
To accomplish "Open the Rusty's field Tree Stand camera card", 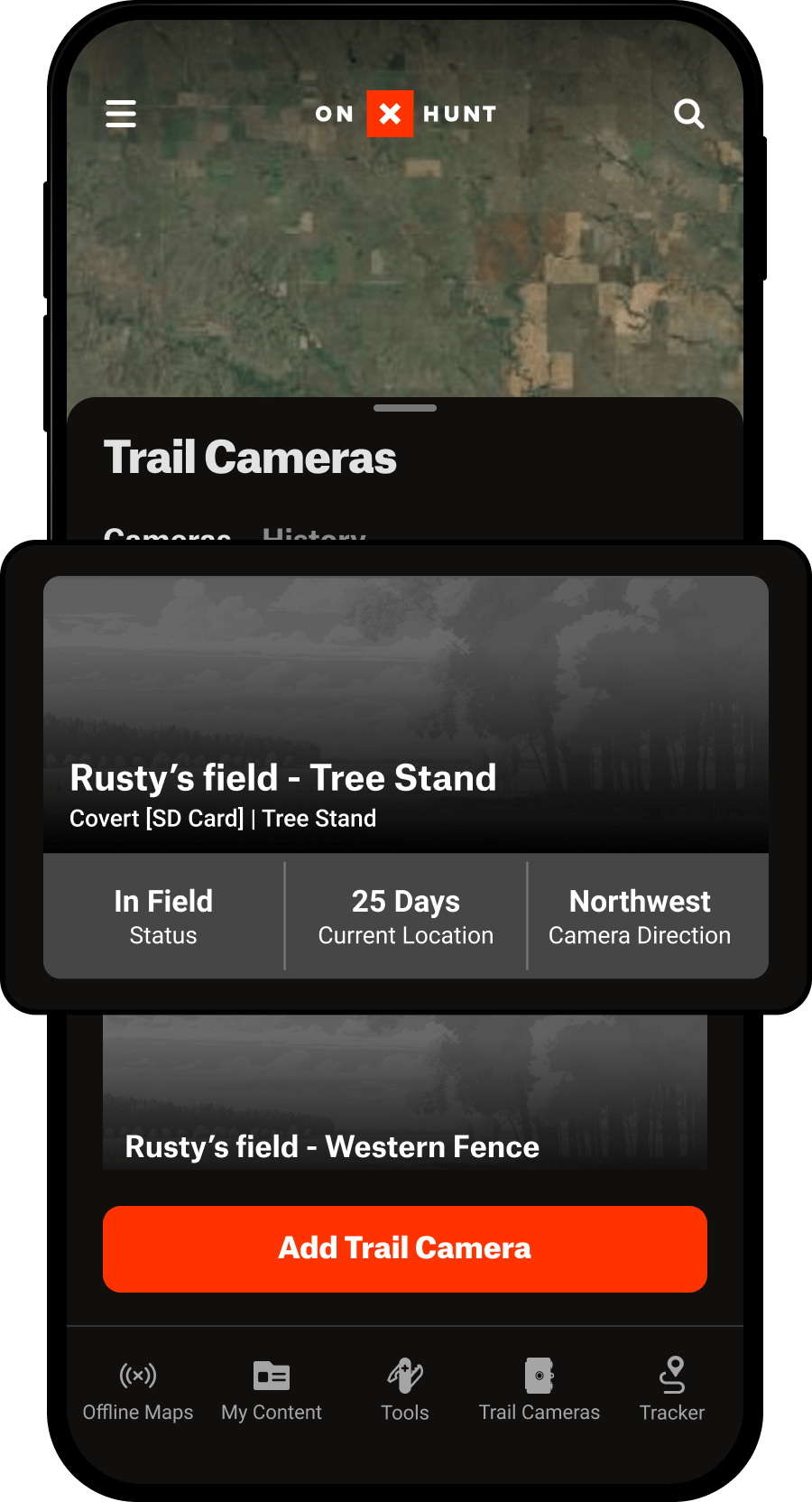I will pyautogui.click(x=404, y=778).
